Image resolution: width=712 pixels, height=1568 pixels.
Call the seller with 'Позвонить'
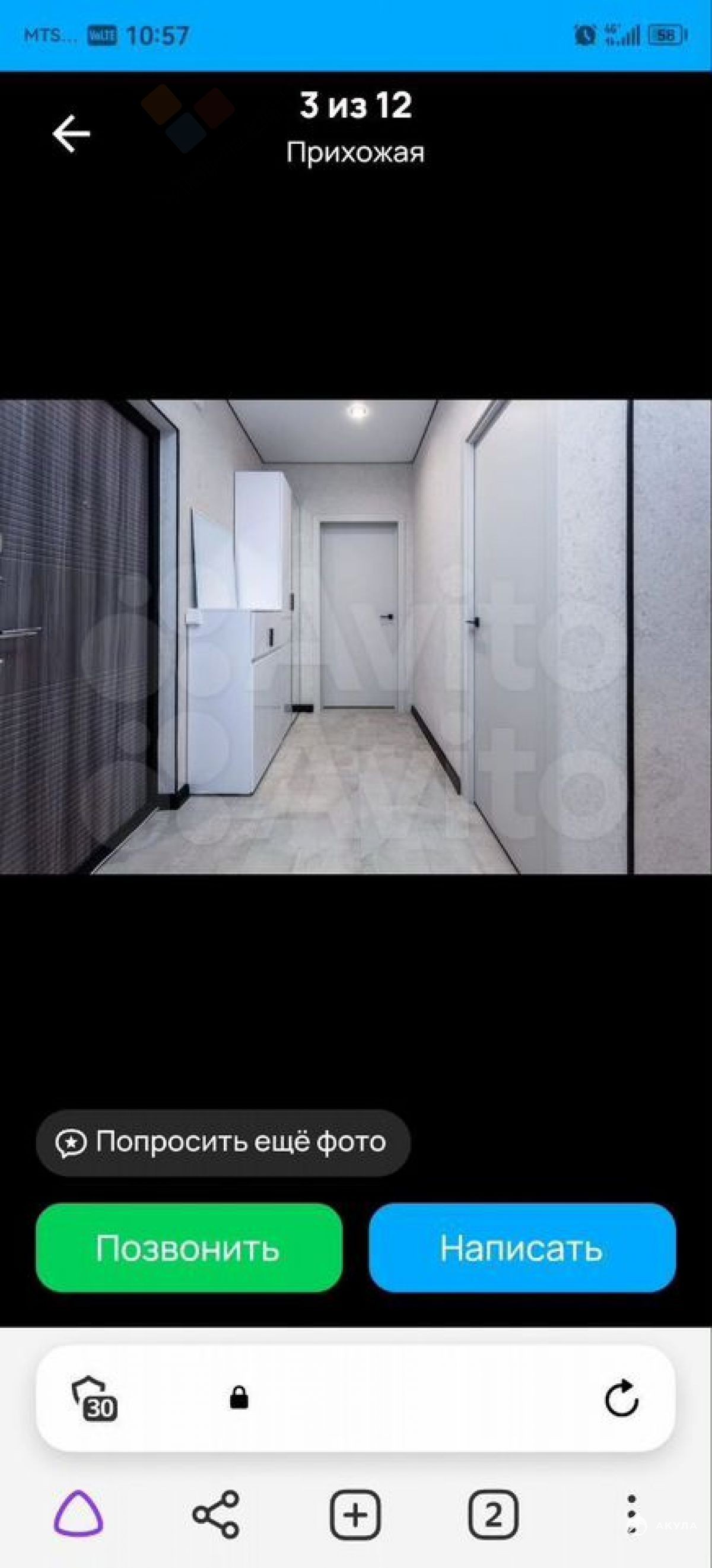point(189,1247)
